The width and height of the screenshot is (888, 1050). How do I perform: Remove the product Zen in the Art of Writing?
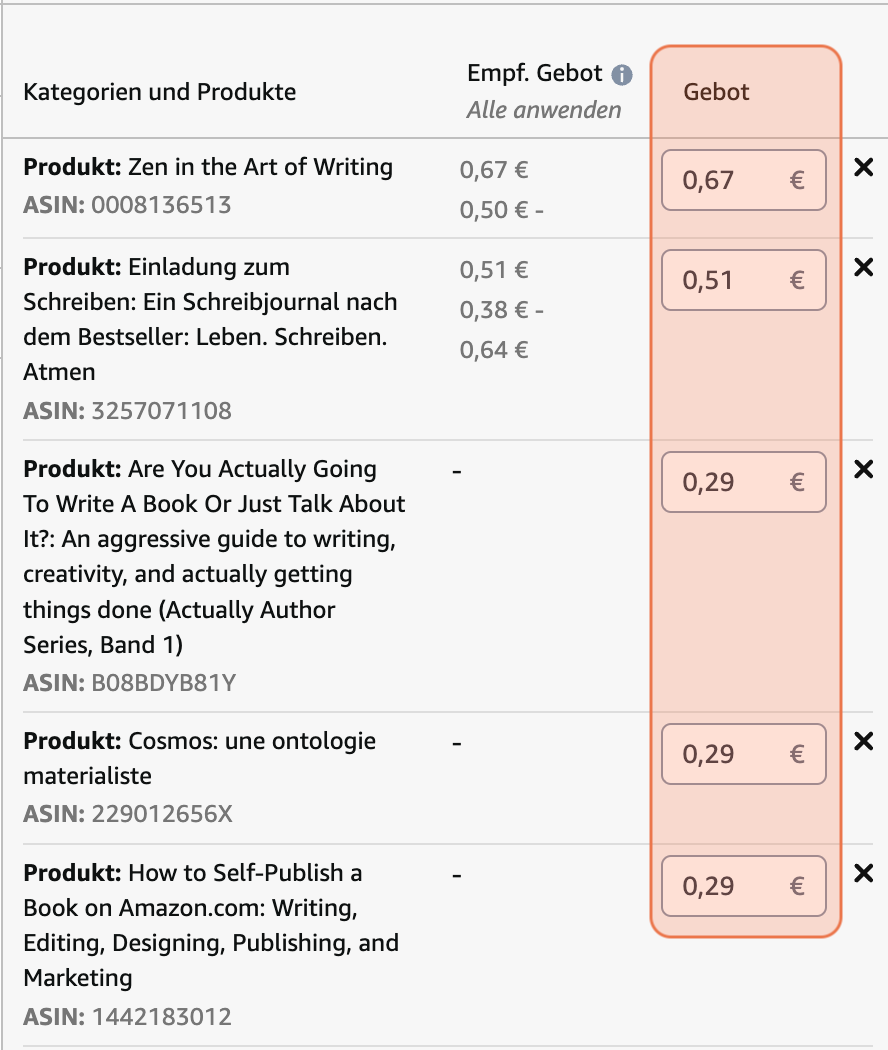click(864, 167)
